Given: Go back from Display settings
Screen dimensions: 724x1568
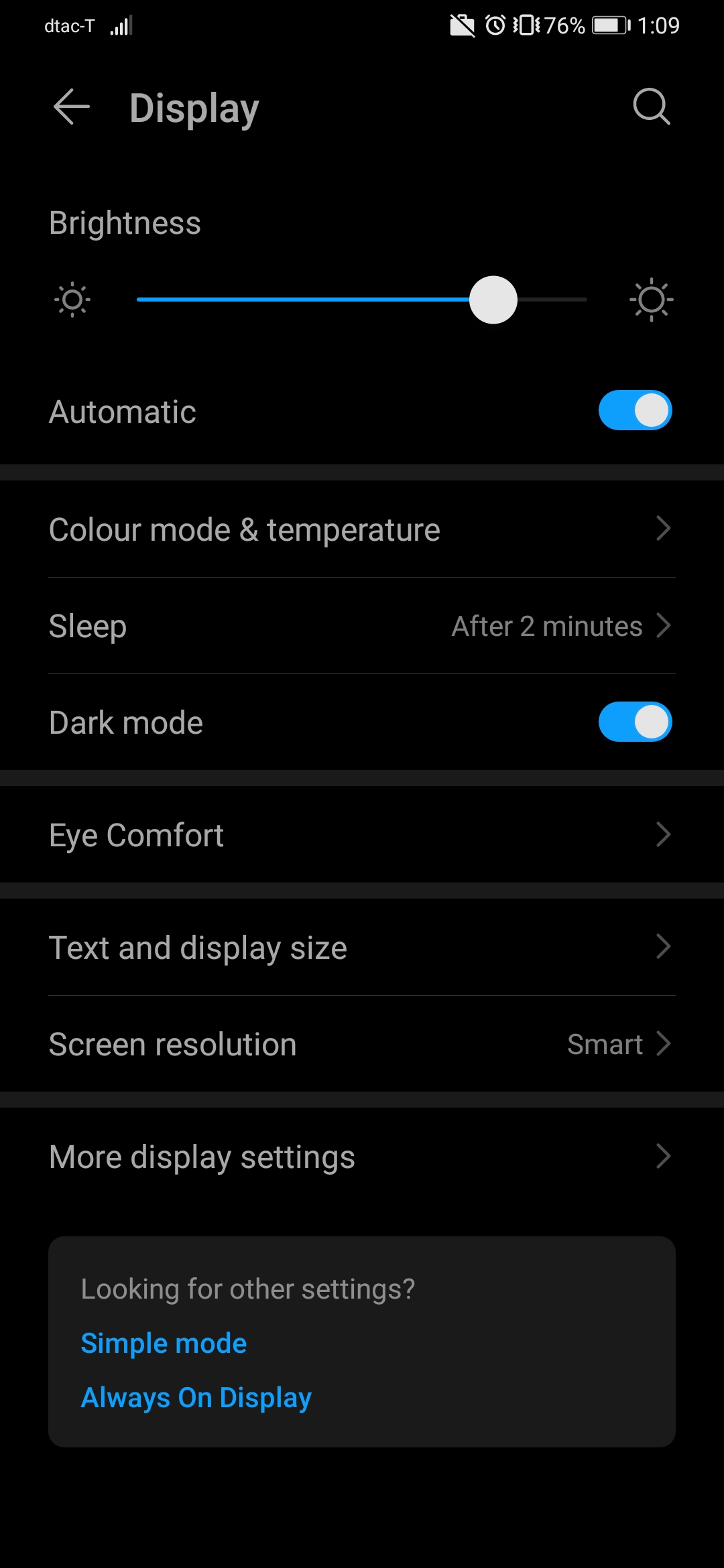Looking at the screenshot, I should click(x=71, y=107).
